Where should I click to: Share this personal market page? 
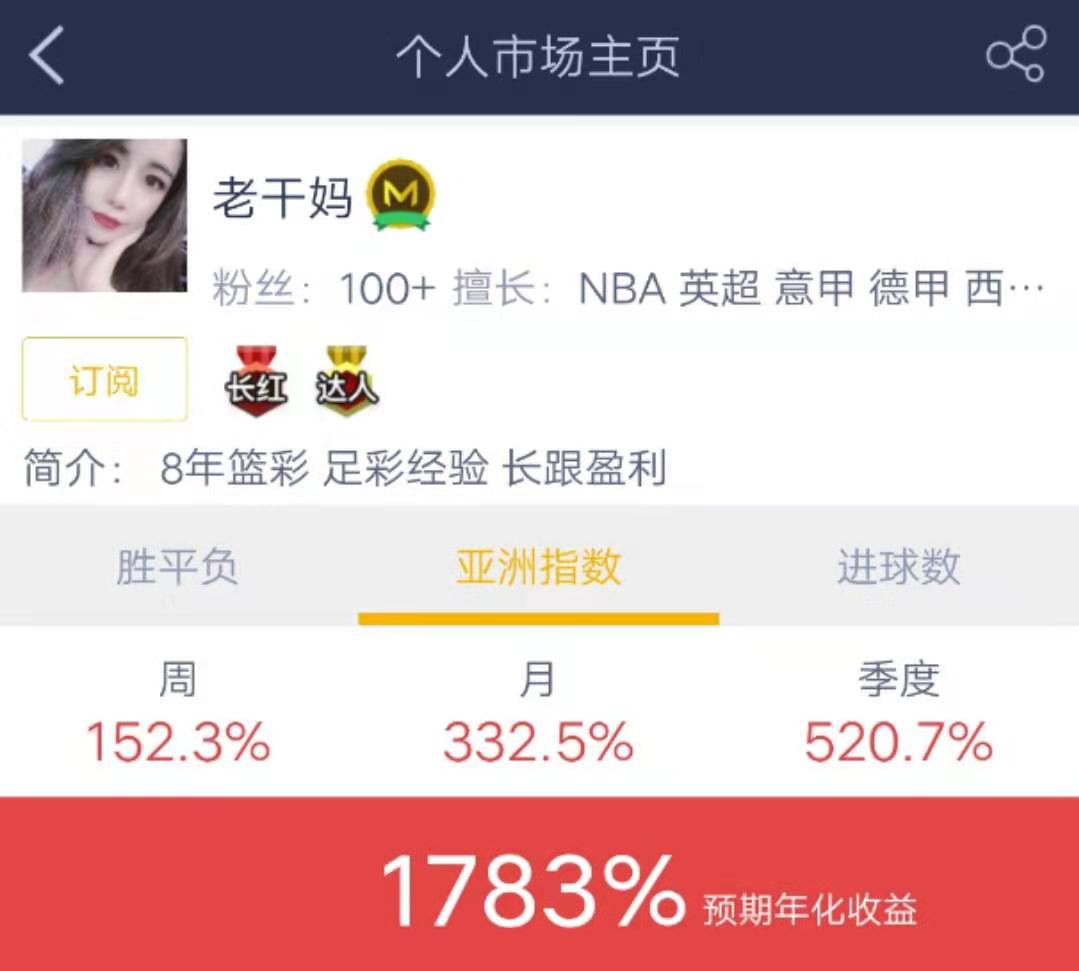point(1015,55)
